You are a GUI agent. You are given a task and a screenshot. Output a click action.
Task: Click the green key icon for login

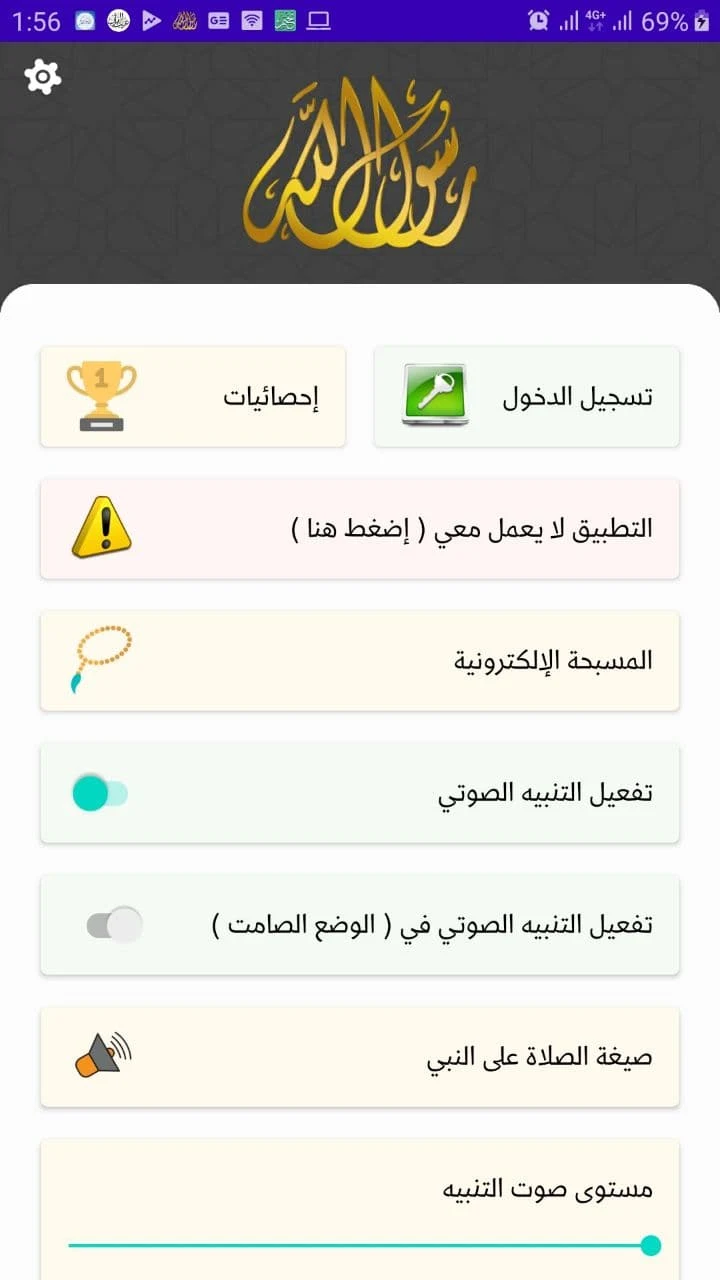[x=433, y=395]
